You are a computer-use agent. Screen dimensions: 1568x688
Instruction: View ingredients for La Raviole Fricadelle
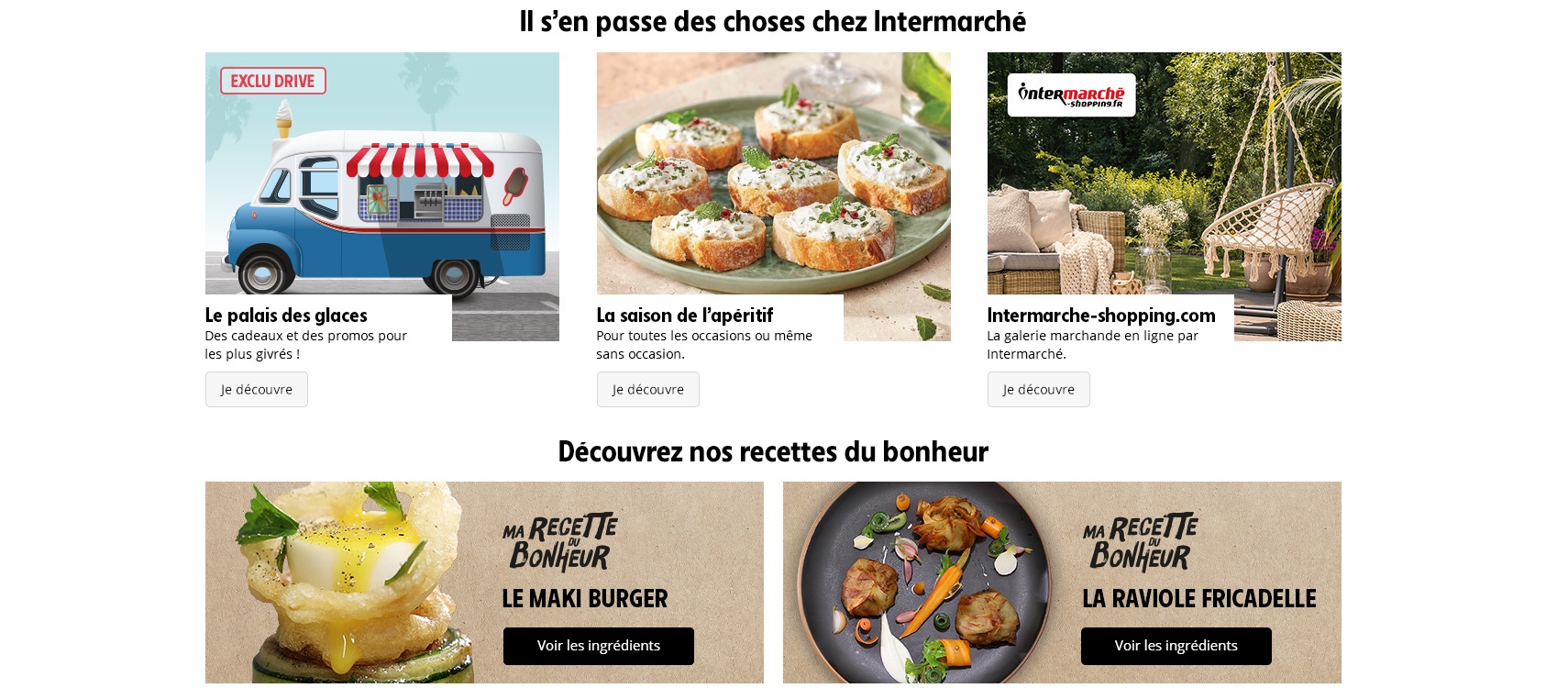click(x=1176, y=646)
